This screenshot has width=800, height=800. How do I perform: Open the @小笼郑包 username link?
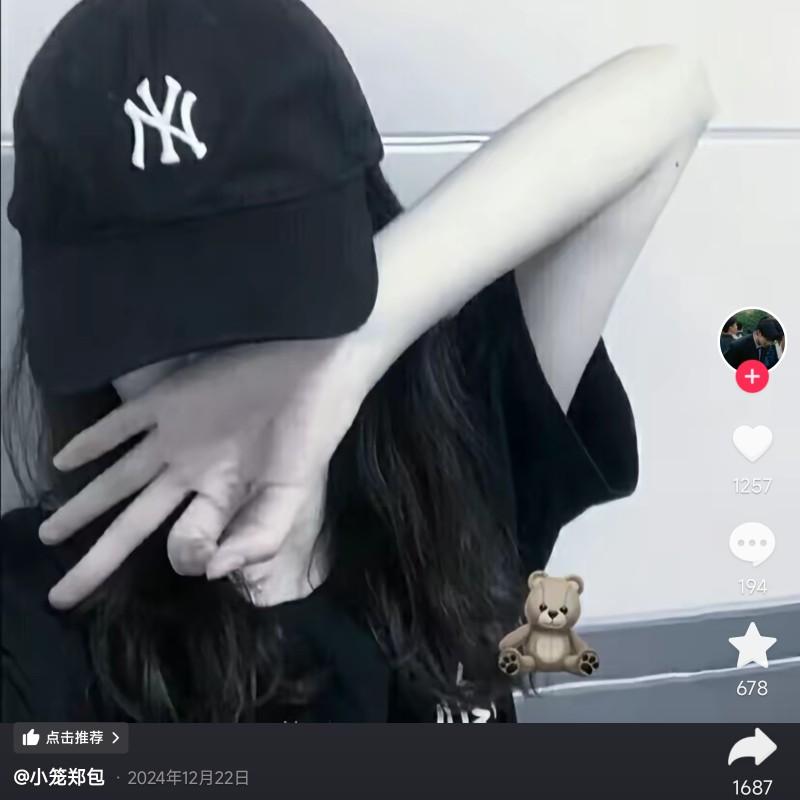tap(59, 777)
